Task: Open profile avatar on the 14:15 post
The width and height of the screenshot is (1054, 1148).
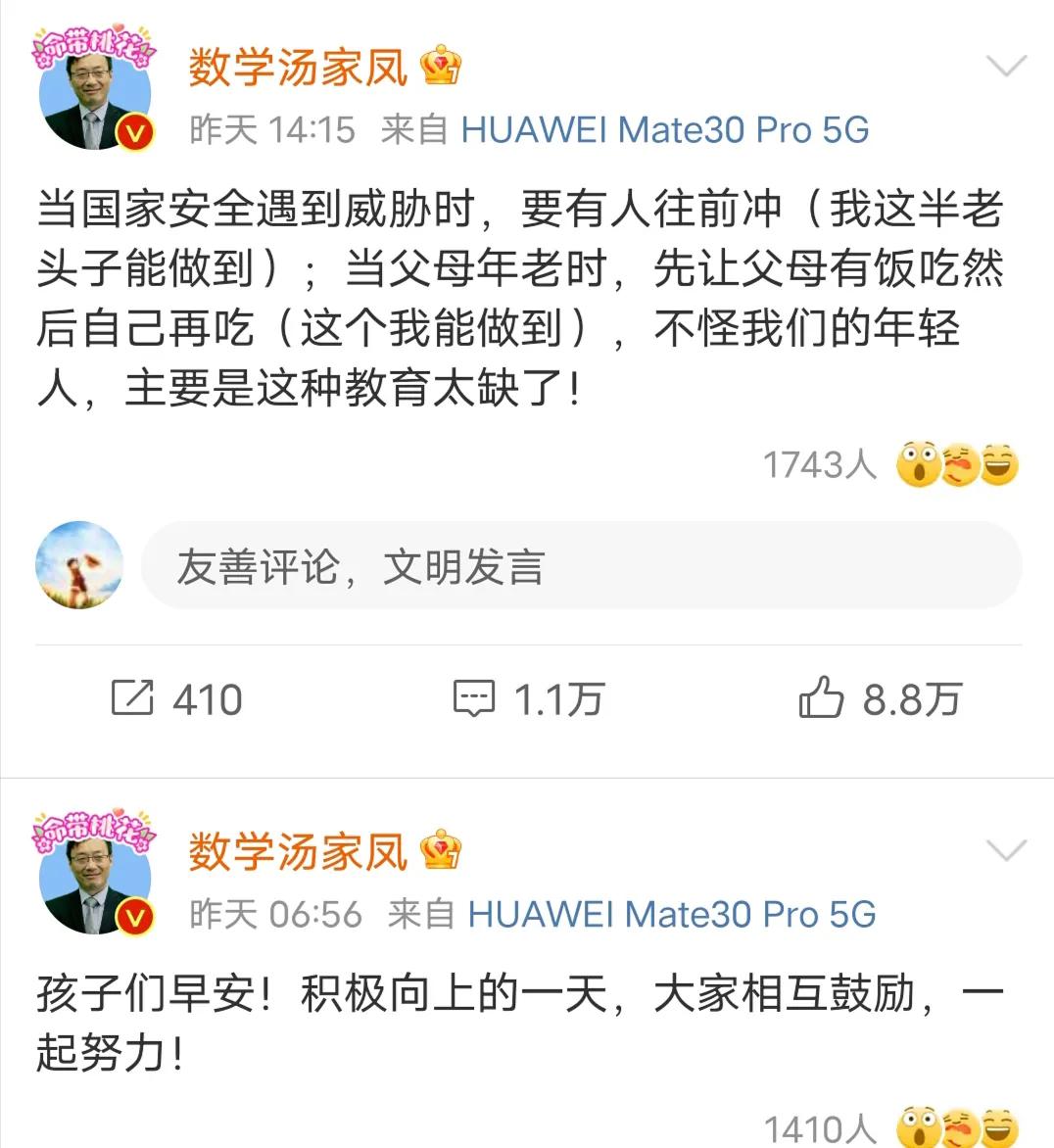Action: tap(95, 95)
